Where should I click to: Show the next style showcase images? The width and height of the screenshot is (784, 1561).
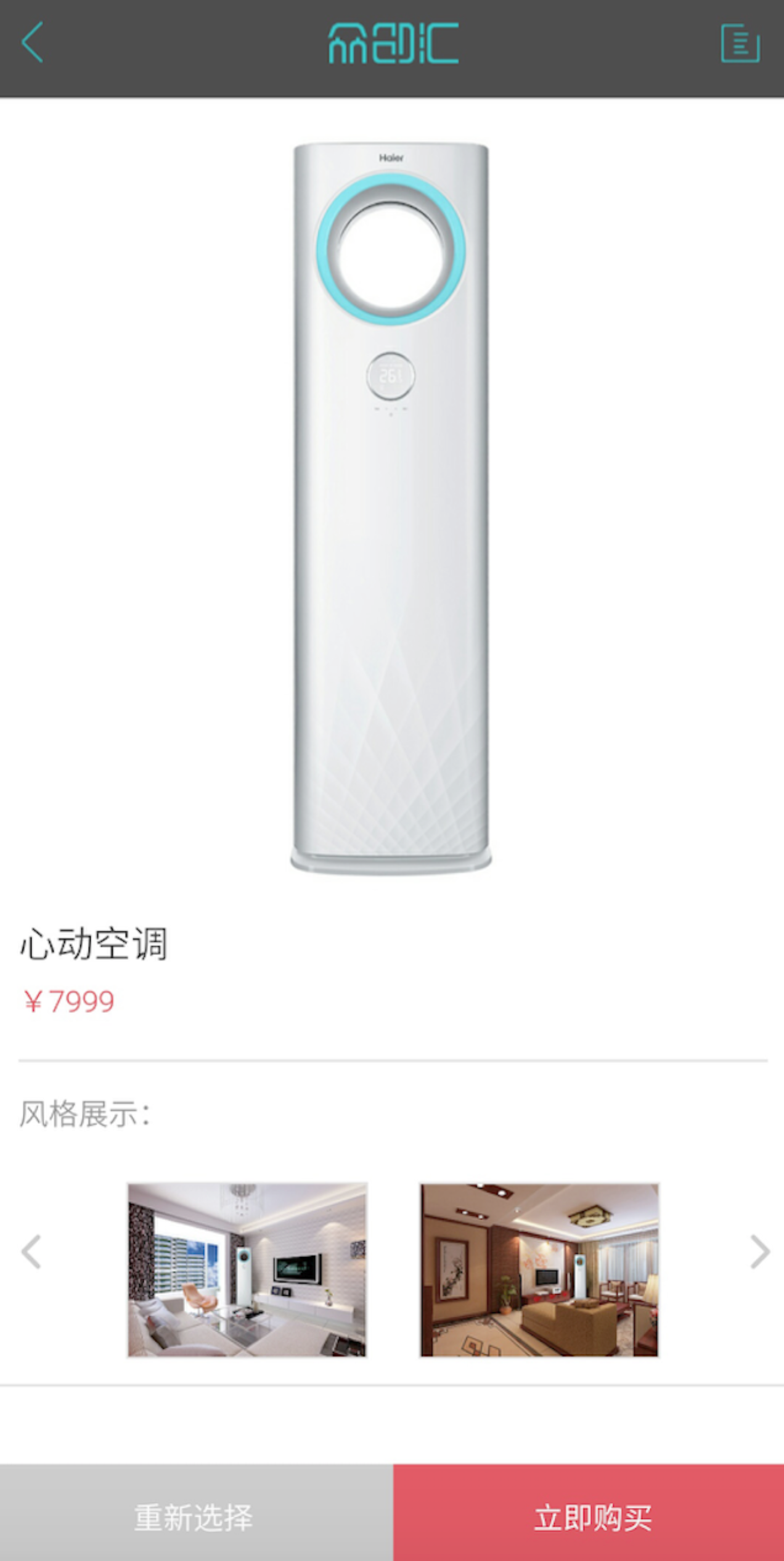[x=759, y=1252]
